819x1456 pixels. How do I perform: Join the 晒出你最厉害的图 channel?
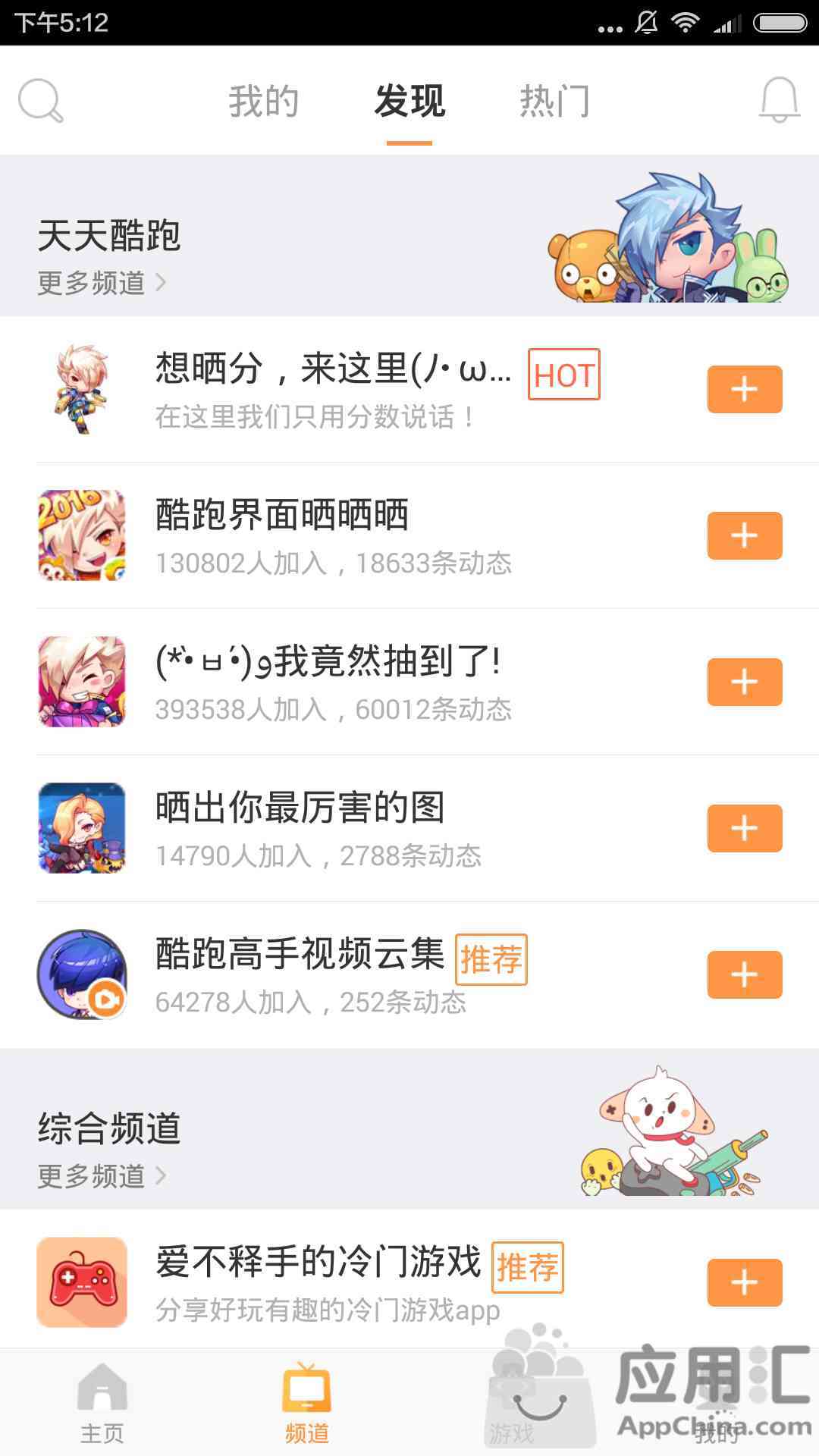click(744, 829)
